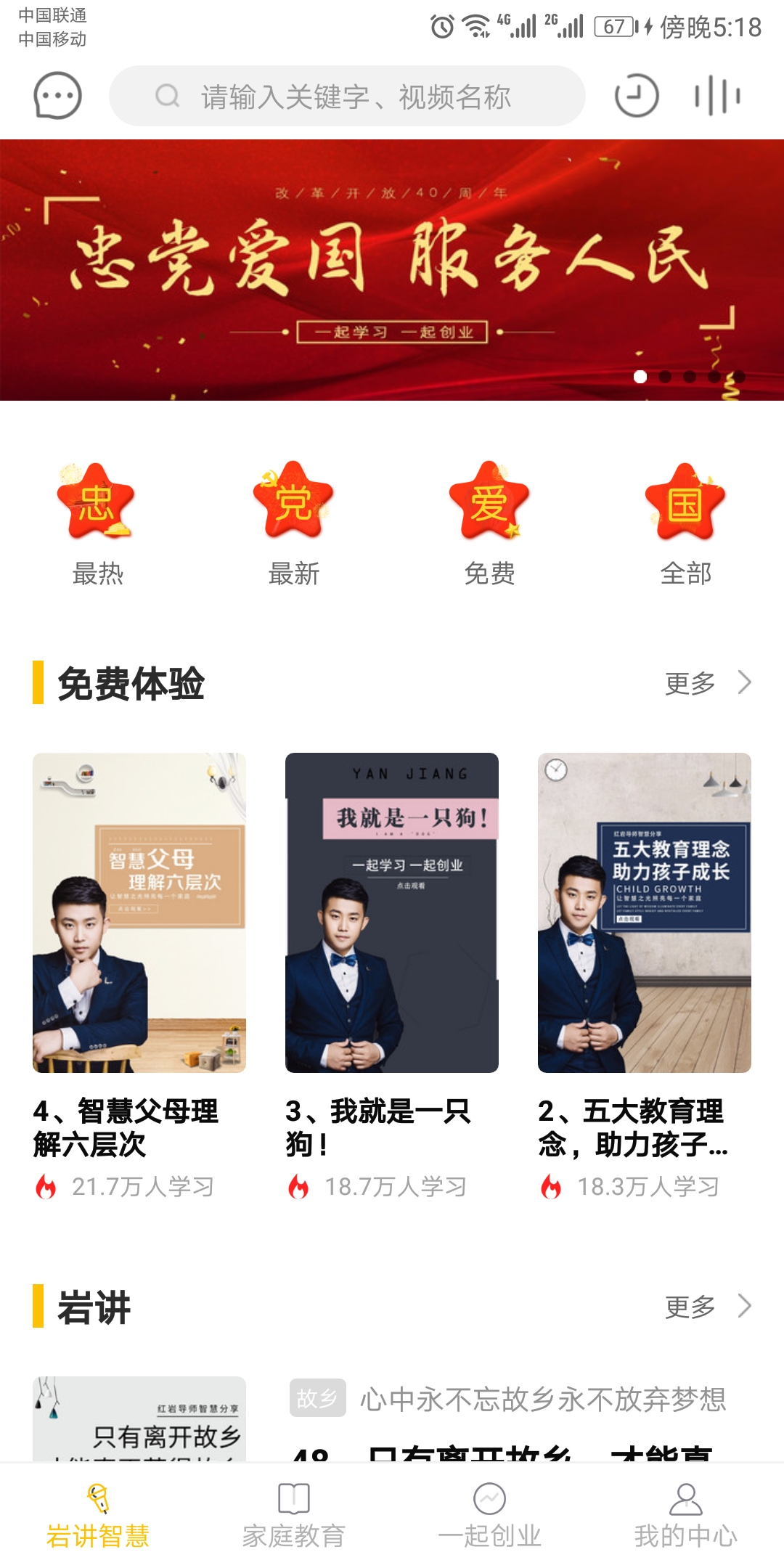Viewport: 784px width, 1568px height.
Task: Open the messages chat bubble icon
Action: 57,96
